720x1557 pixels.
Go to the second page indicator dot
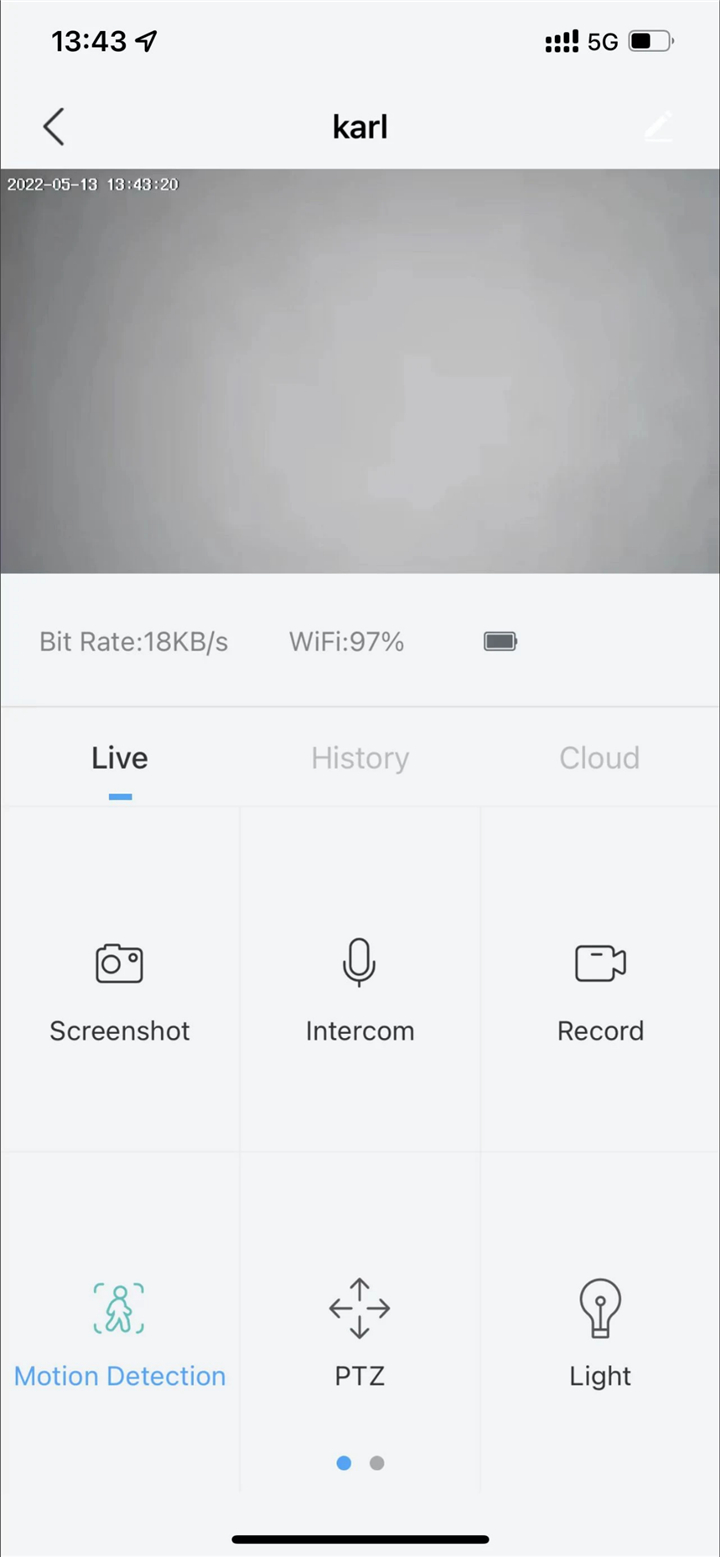click(x=377, y=1463)
